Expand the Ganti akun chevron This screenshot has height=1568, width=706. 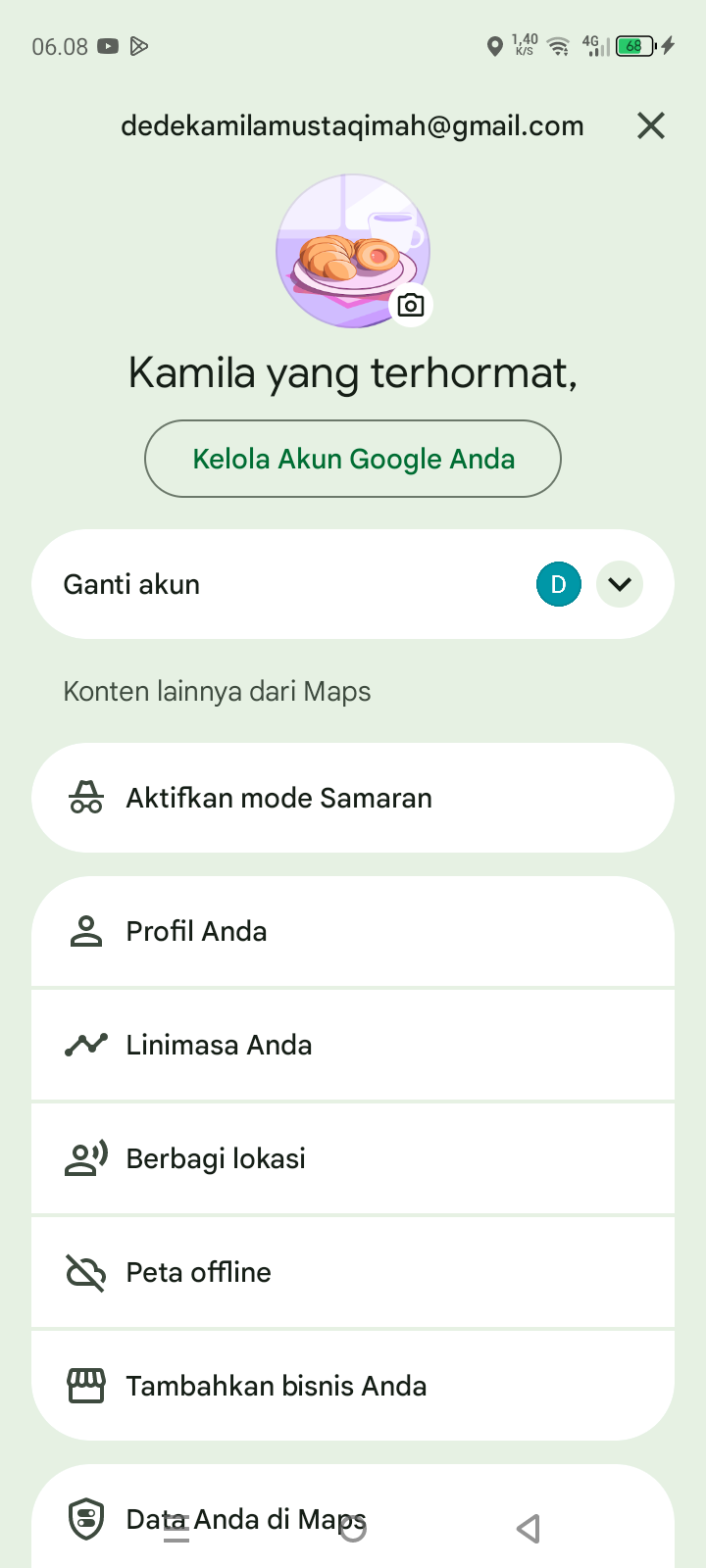click(x=620, y=584)
